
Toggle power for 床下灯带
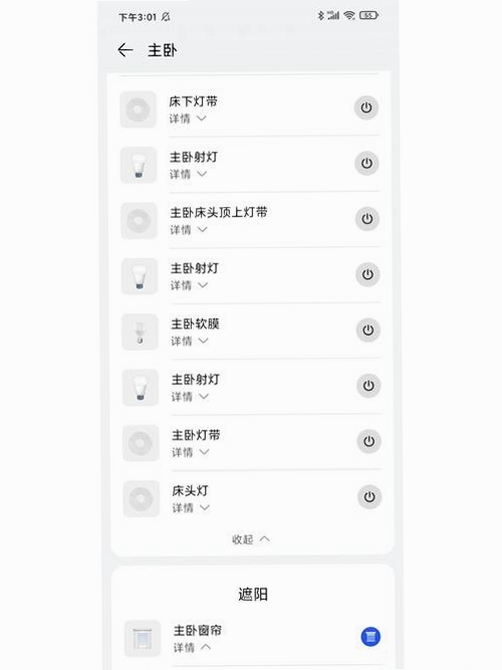[x=366, y=108]
